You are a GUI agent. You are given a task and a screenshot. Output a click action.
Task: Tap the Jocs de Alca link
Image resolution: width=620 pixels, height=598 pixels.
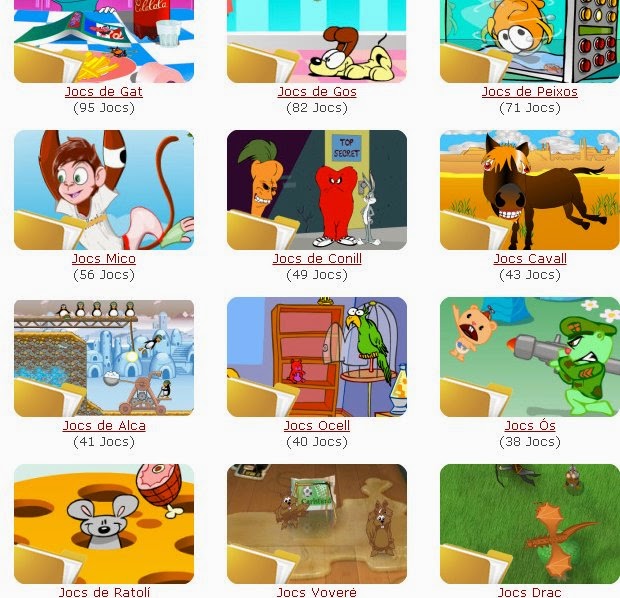(104, 426)
